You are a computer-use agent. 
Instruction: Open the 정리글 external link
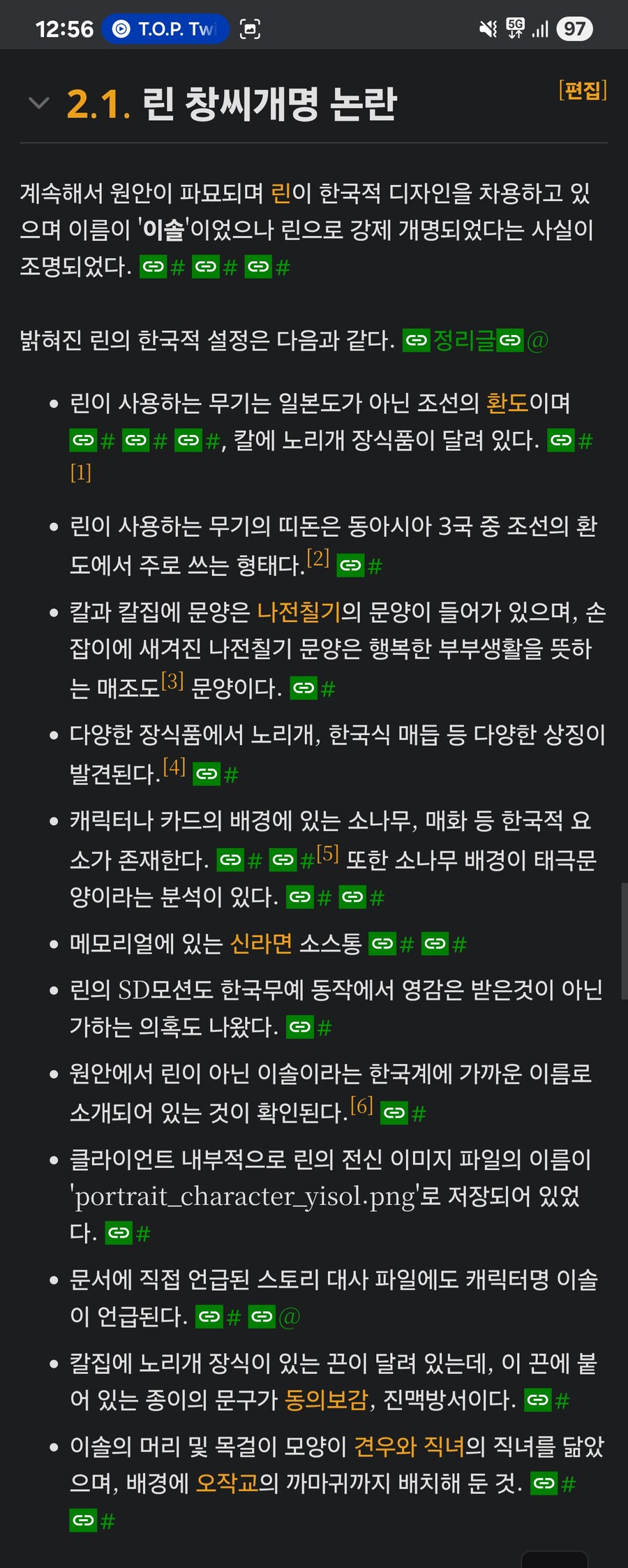coord(463,341)
